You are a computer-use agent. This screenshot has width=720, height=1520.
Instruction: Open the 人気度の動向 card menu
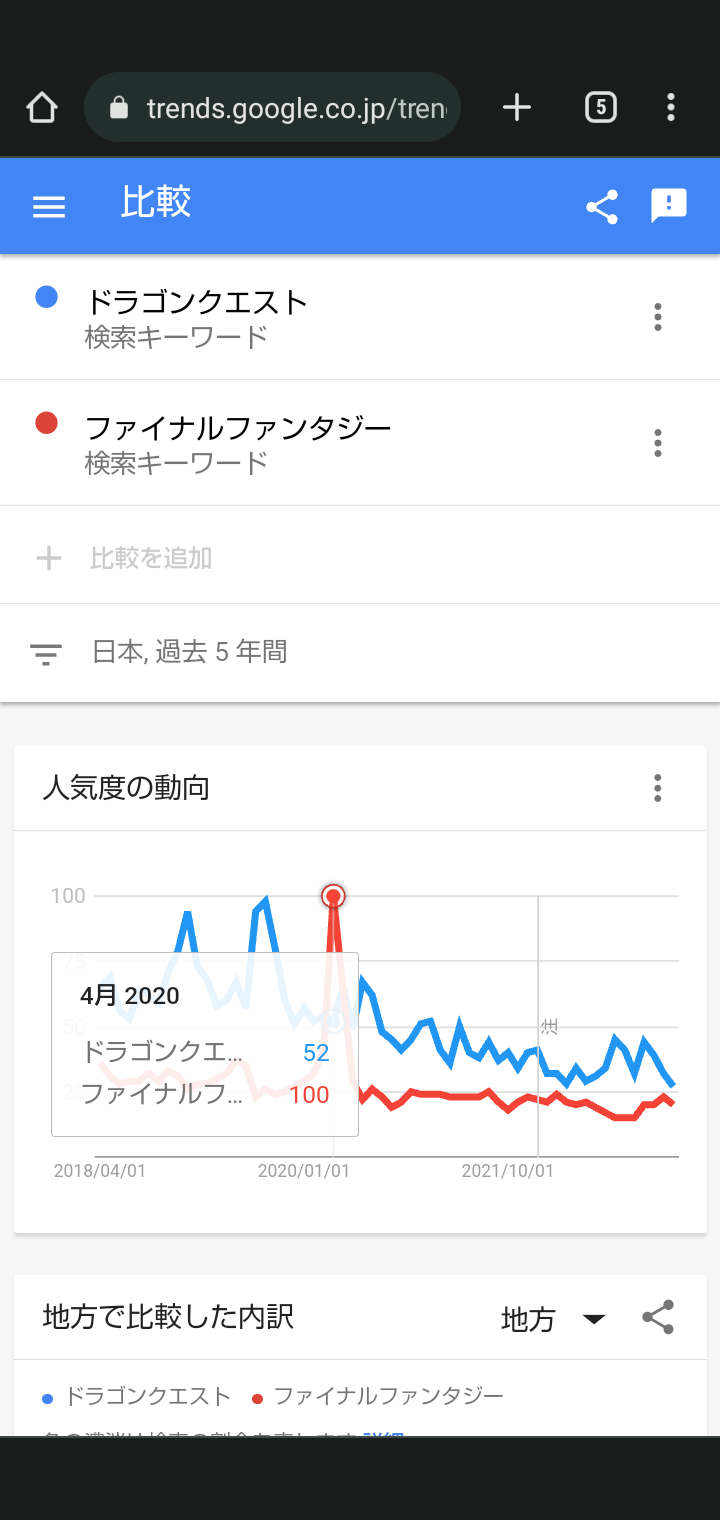point(657,788)
